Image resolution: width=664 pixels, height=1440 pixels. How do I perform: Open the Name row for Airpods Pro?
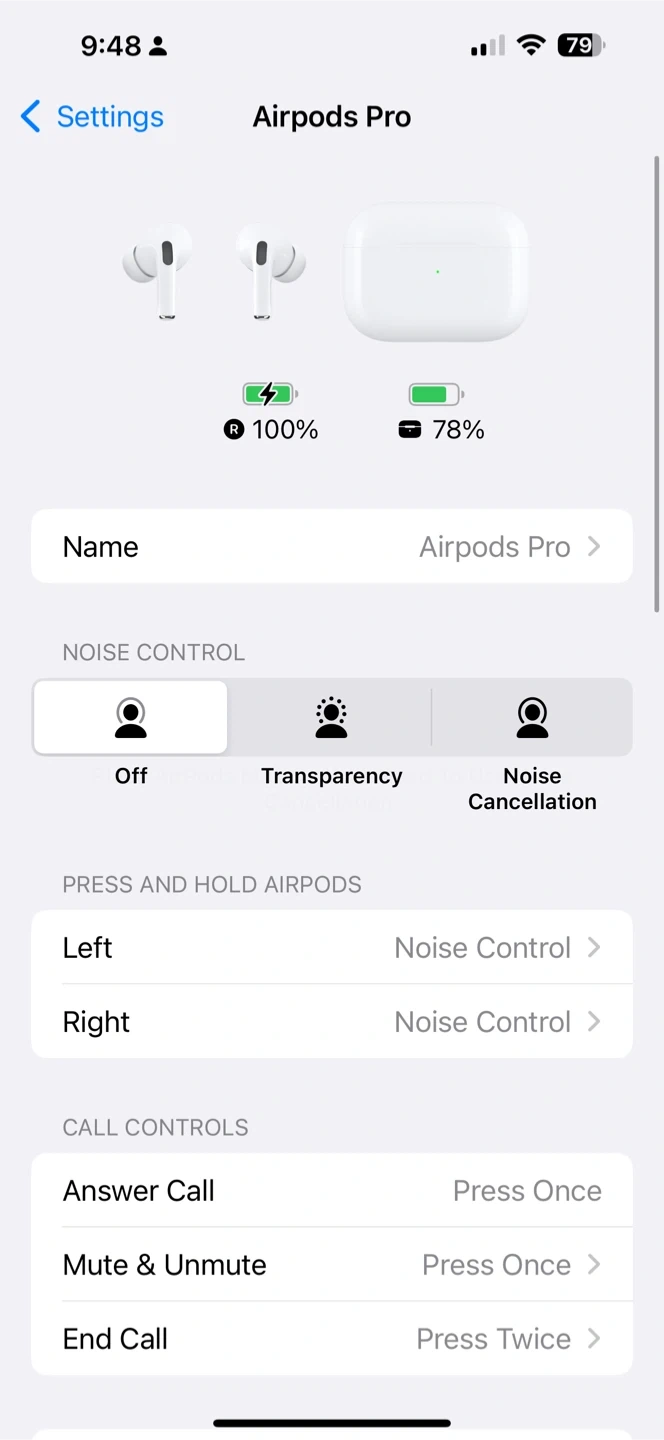(332, 546)
